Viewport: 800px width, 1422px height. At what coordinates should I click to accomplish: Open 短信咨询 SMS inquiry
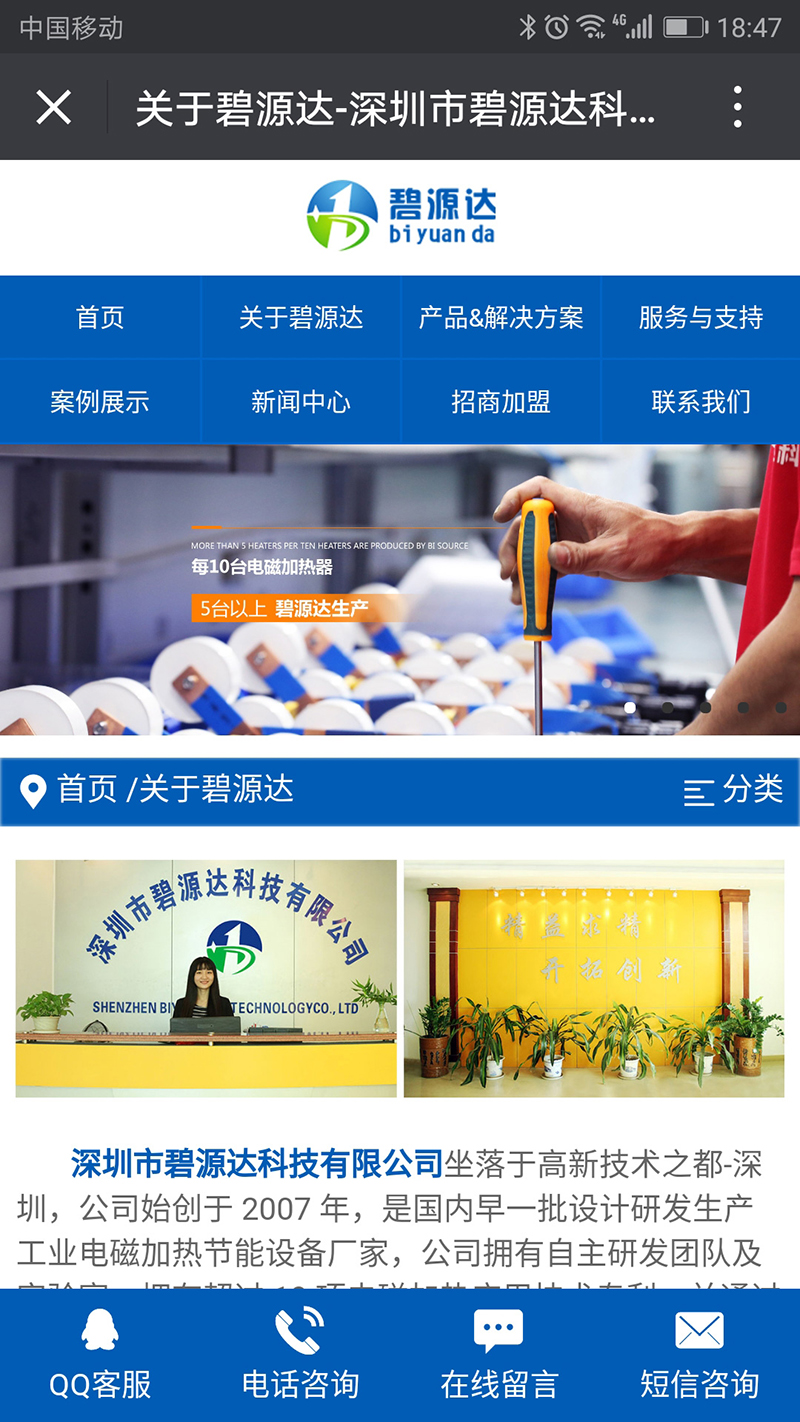click(x=700, y=1355)
